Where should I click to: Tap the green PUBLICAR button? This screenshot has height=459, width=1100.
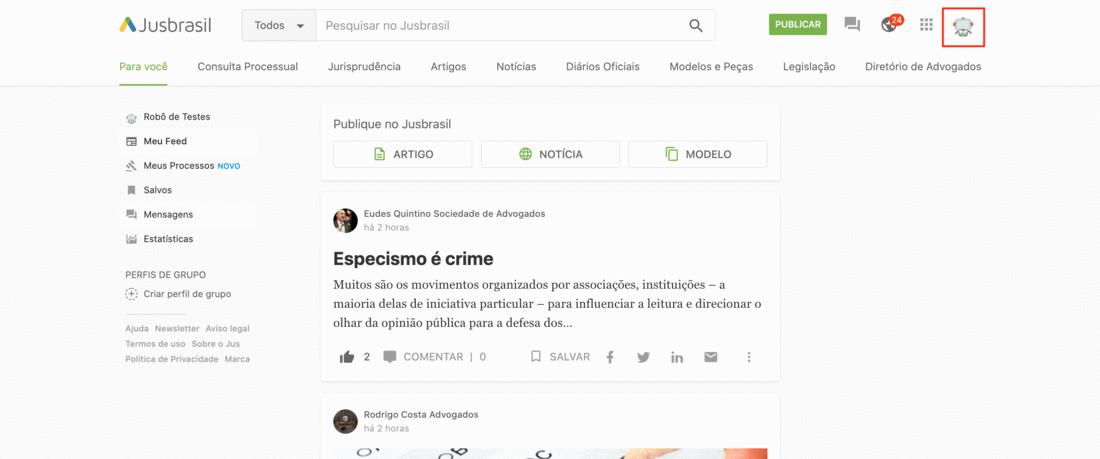[x=797, y=25]
